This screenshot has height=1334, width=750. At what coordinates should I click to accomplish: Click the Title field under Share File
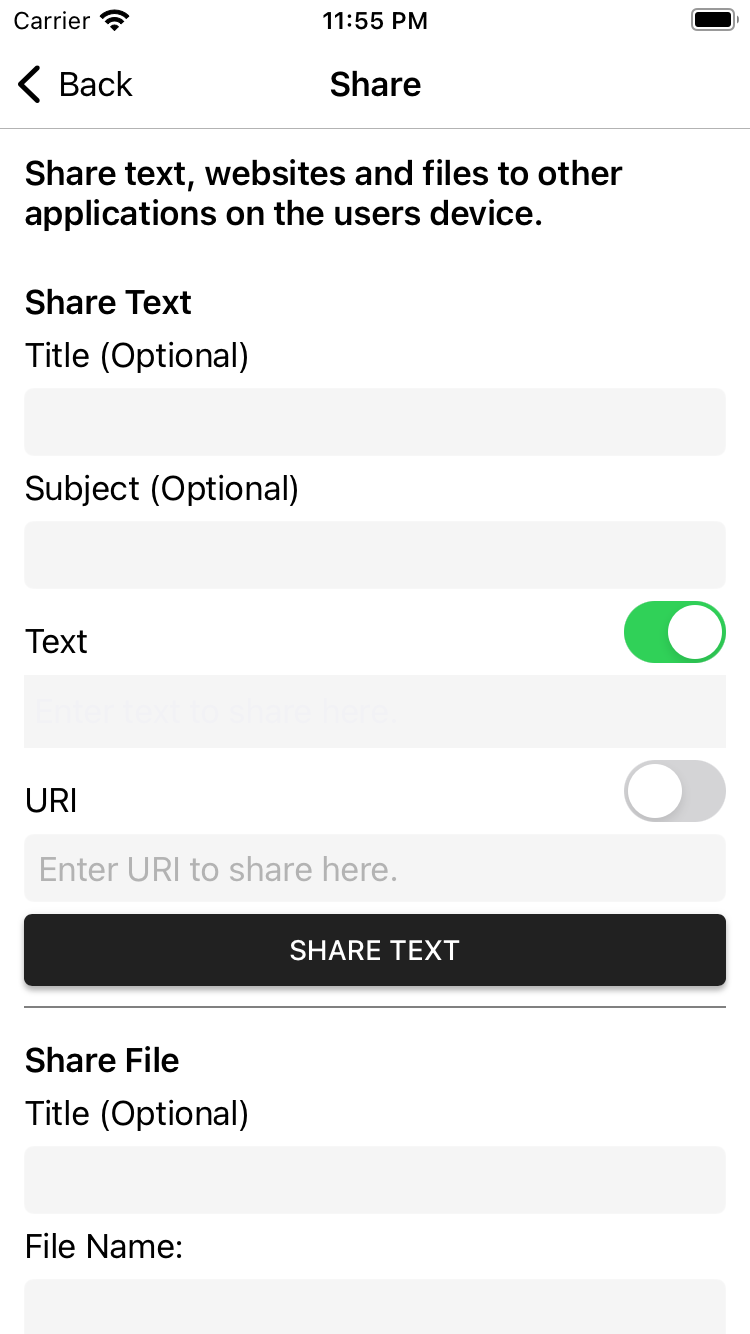[x=375, y=1179]
